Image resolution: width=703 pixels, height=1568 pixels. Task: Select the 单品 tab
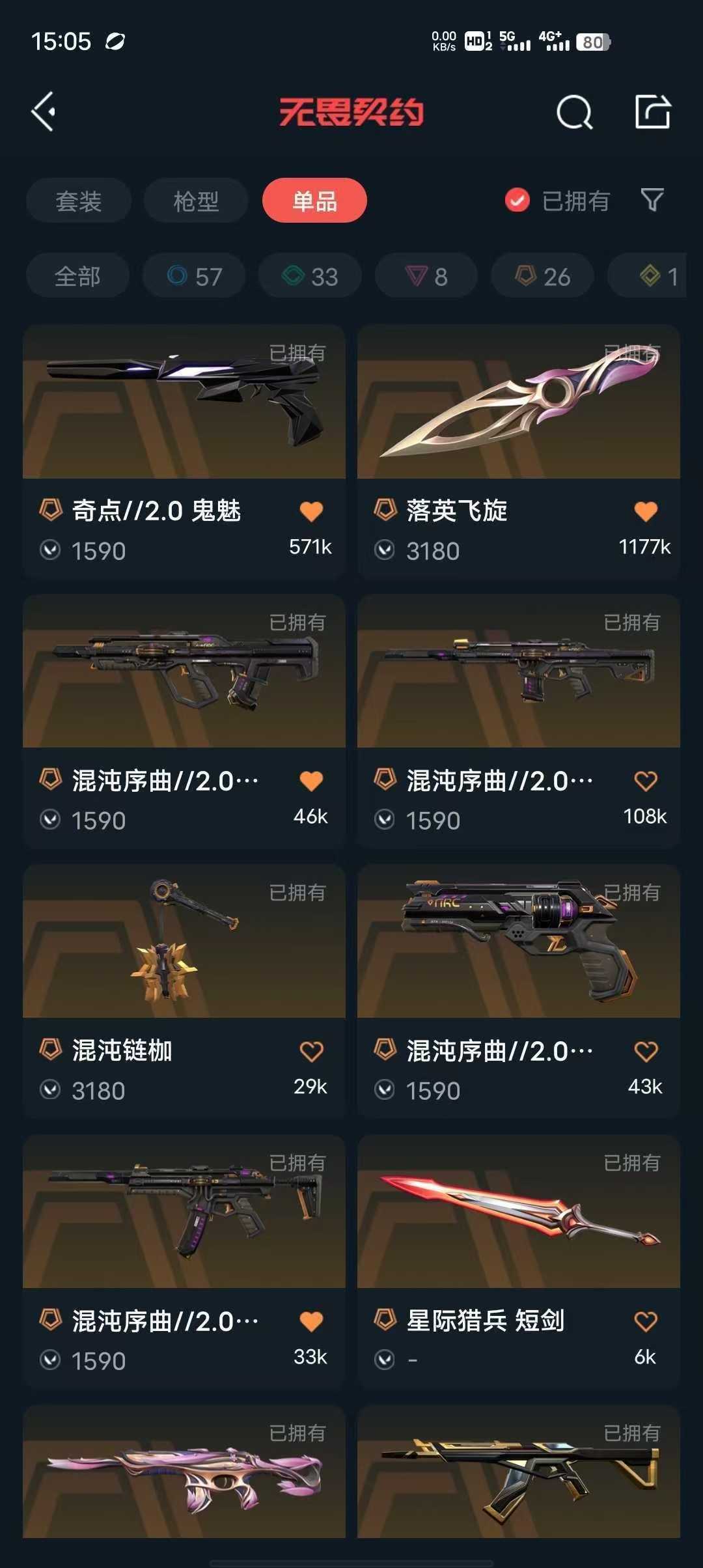pos(315,201)
